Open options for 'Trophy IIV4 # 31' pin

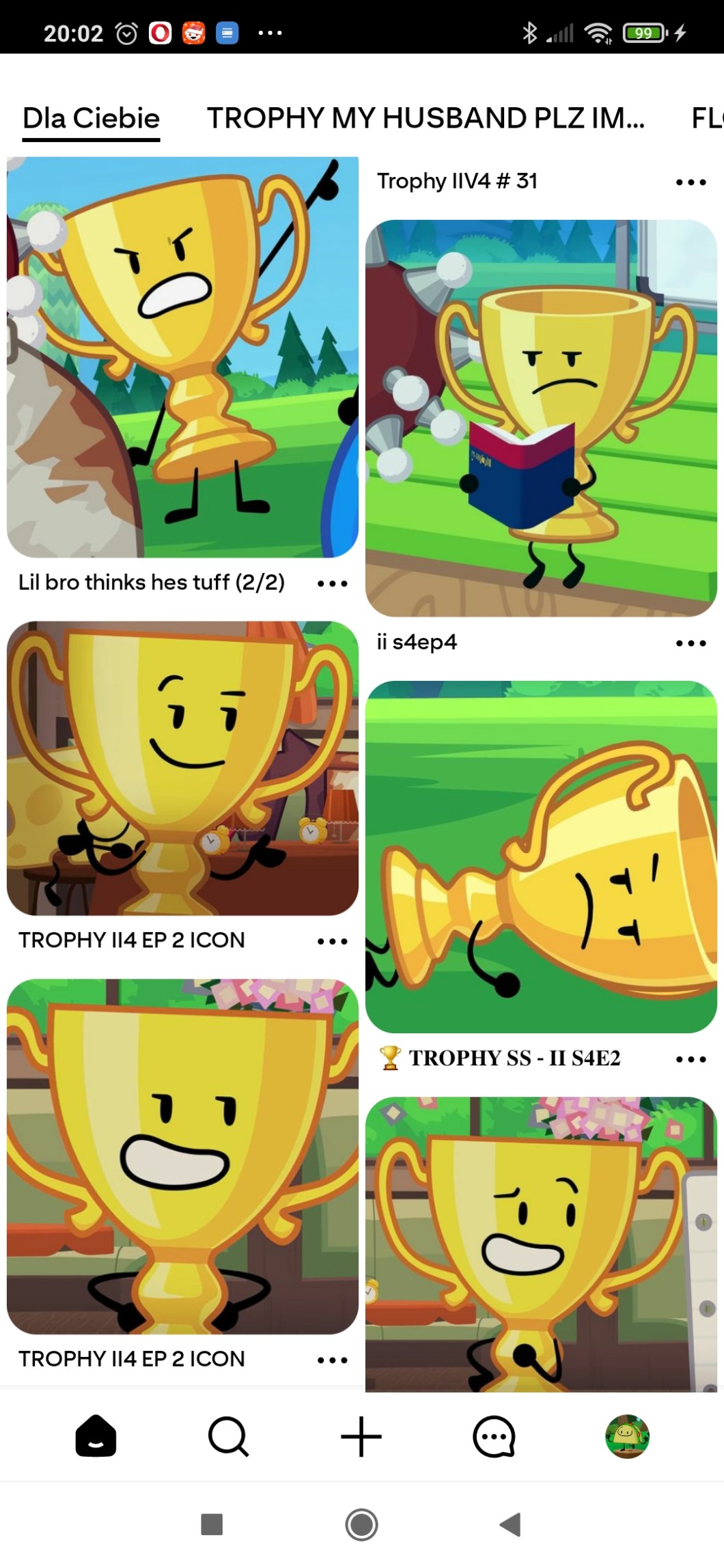click(691, 182)
